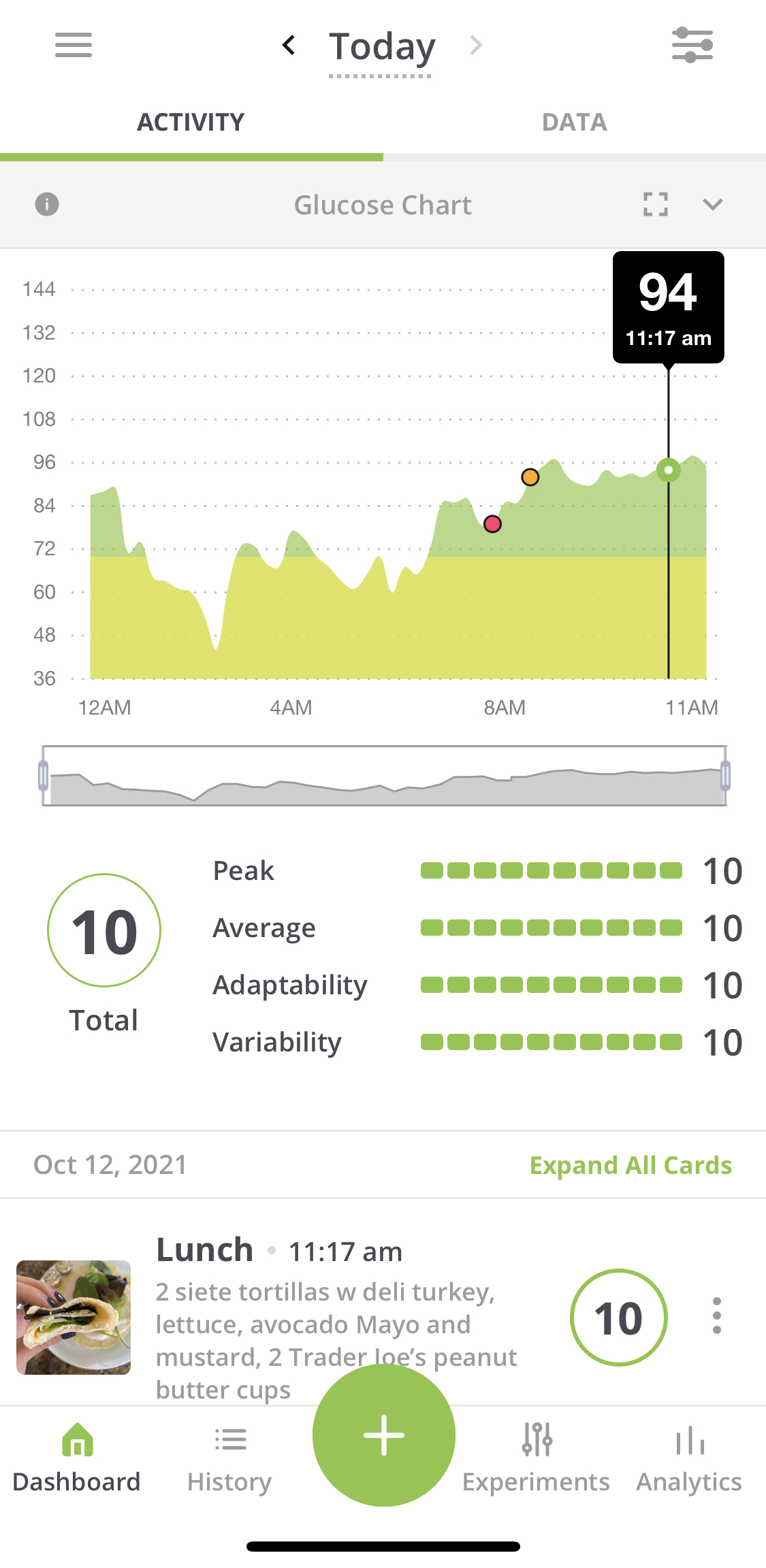Expand the Glucose Chart to fullscreen

coord(654,203)
